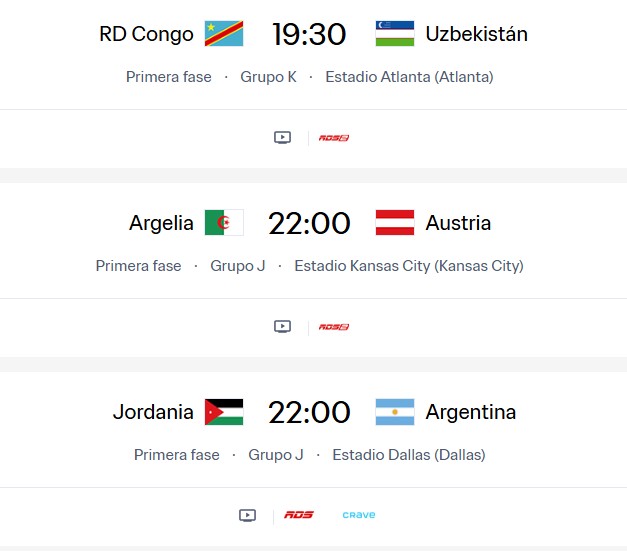Open the RD Congo vs Uzbekistán match
Image resolution: width=627 pixels, height=551 pixels.
pyautogui.click(x=310, y=35)
